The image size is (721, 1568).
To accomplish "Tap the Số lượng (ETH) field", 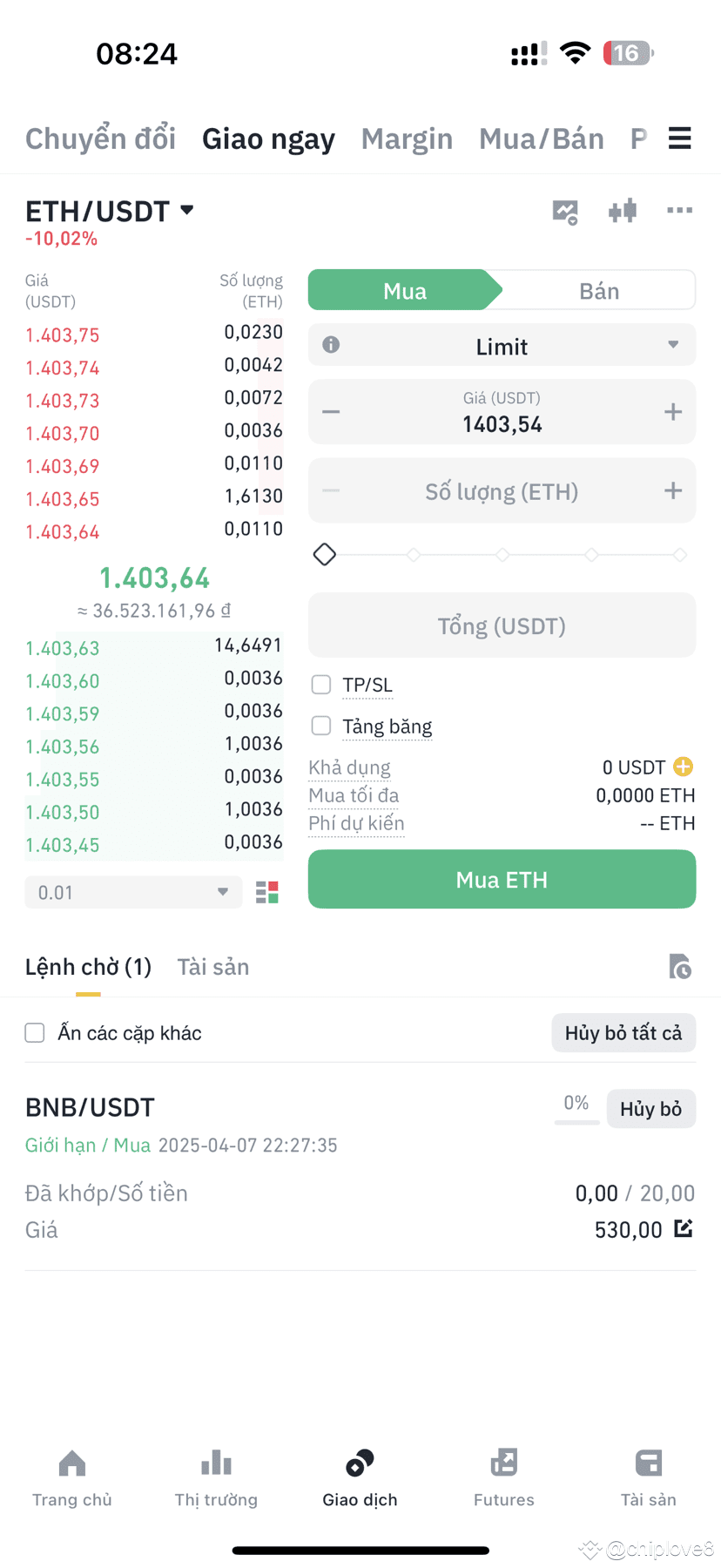I will [502, 491].
